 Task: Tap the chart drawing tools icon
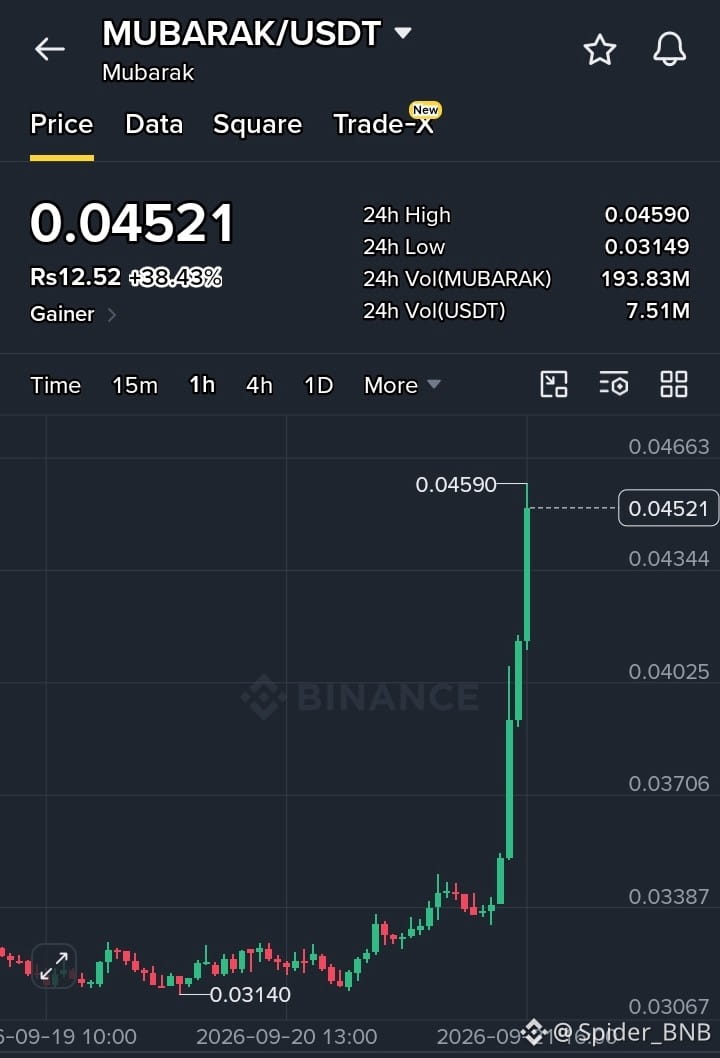(x=554, y=385)
